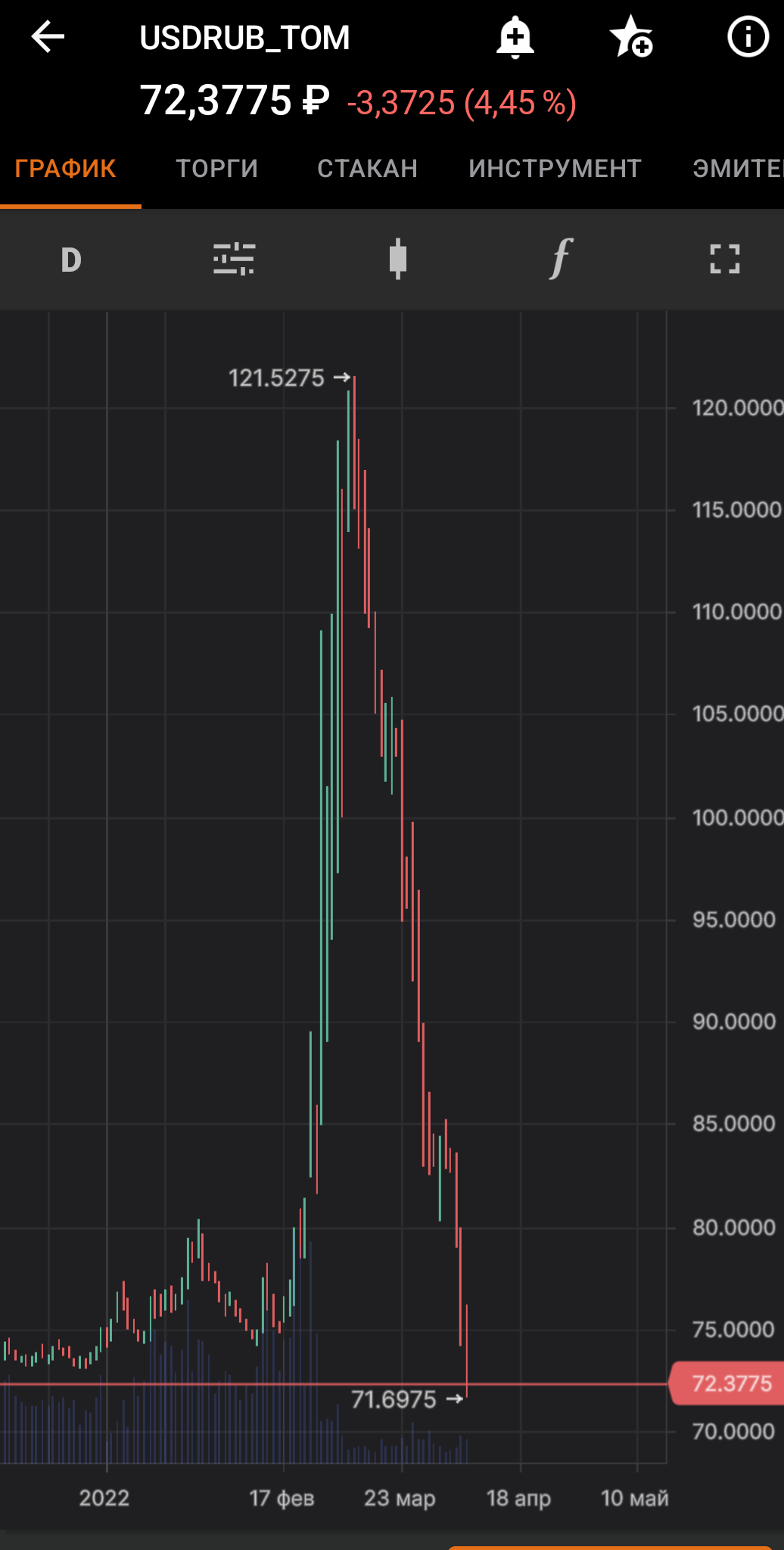Open the instrument info icon

(747, 37)
